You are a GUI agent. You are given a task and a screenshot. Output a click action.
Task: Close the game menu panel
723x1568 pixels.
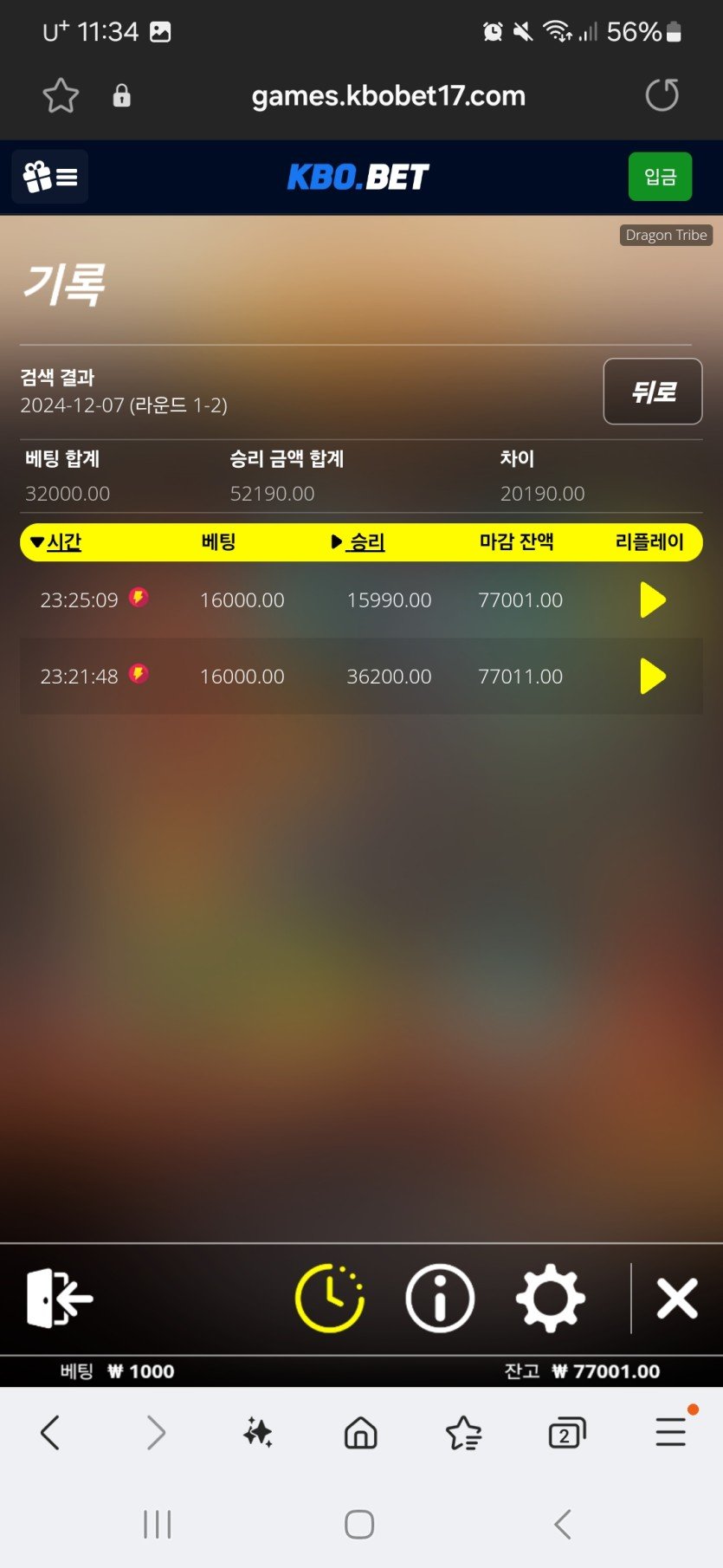677,1298
